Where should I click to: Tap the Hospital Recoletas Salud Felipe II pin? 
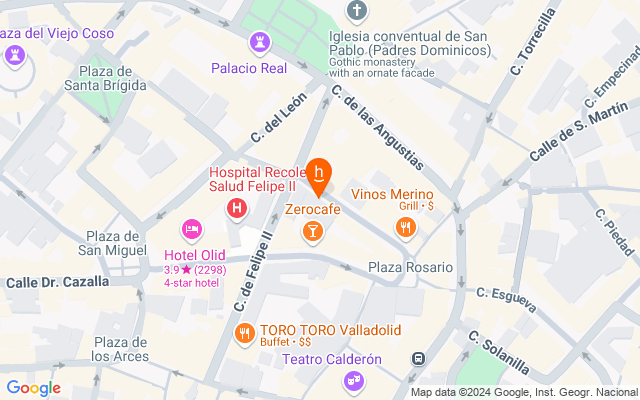click(x=237, y=208)
